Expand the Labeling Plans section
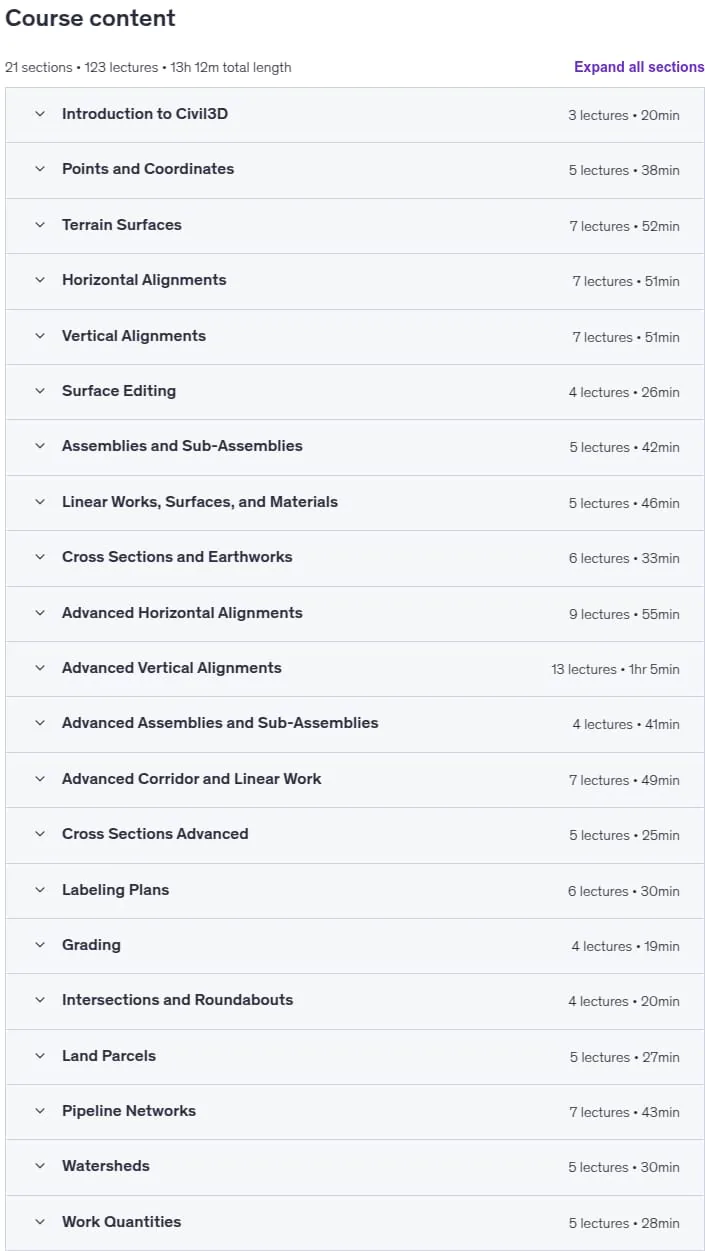Screen dimensions: 705x1251 point(355,891)
